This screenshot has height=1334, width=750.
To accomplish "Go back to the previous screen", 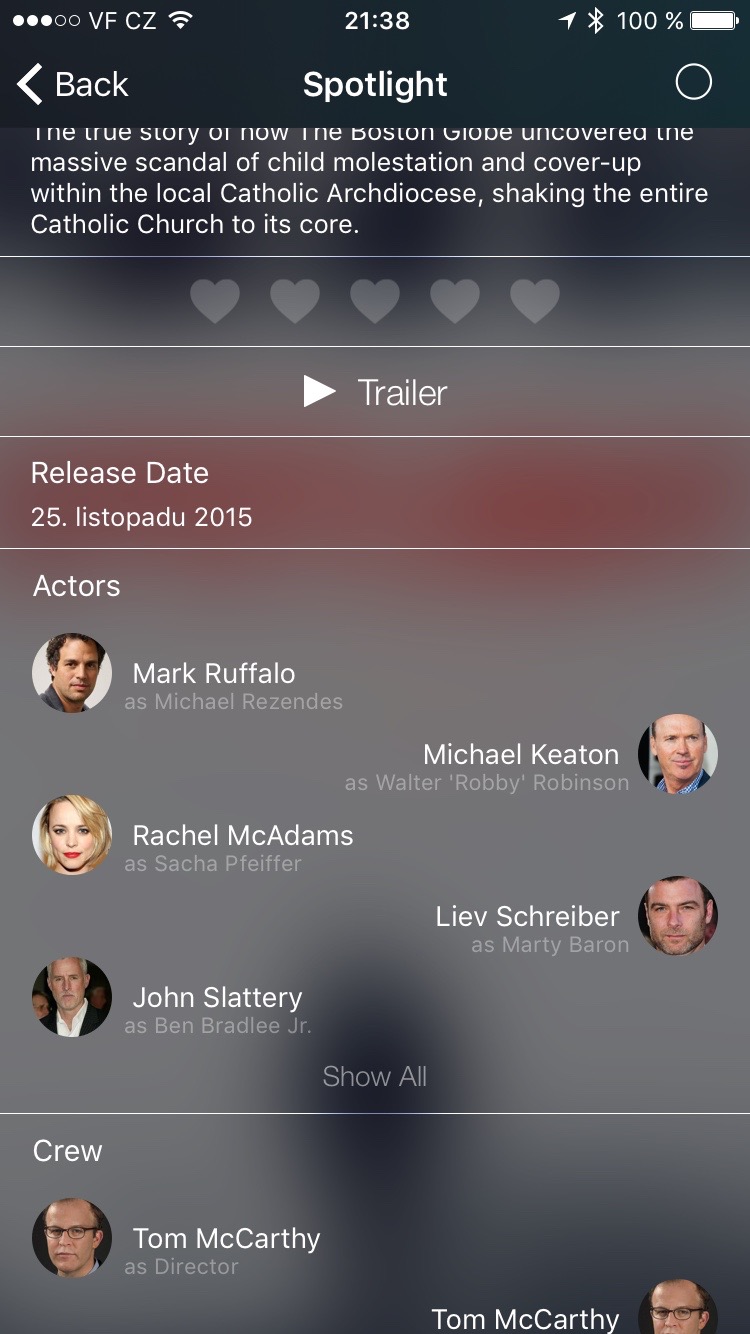I will tap(73, 85).
